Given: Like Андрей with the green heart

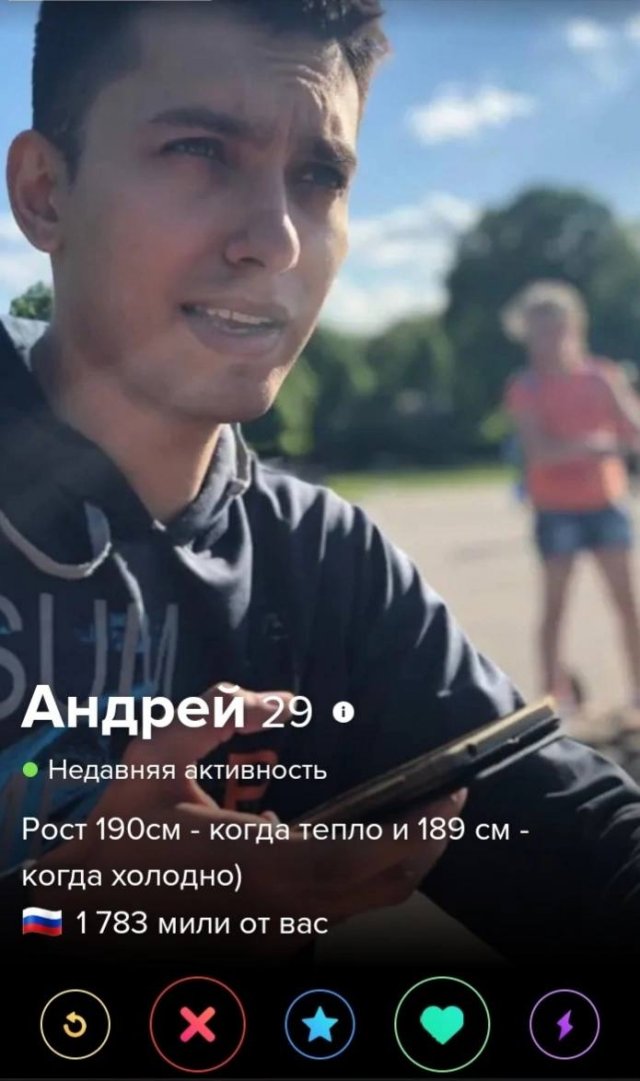Looking at the screenshot, I should 442,1025.
